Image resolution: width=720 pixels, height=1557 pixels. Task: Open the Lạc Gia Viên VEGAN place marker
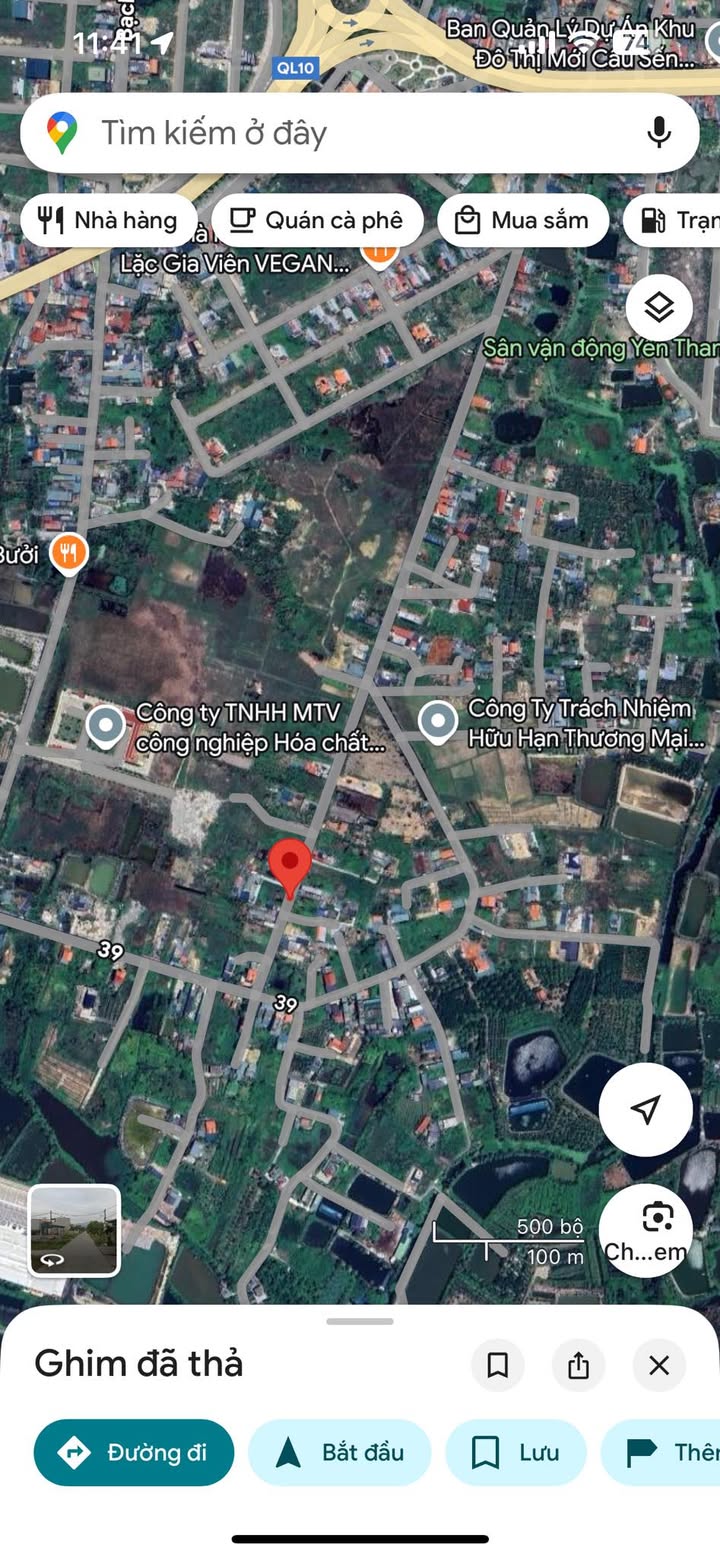[x=379, y=251]
